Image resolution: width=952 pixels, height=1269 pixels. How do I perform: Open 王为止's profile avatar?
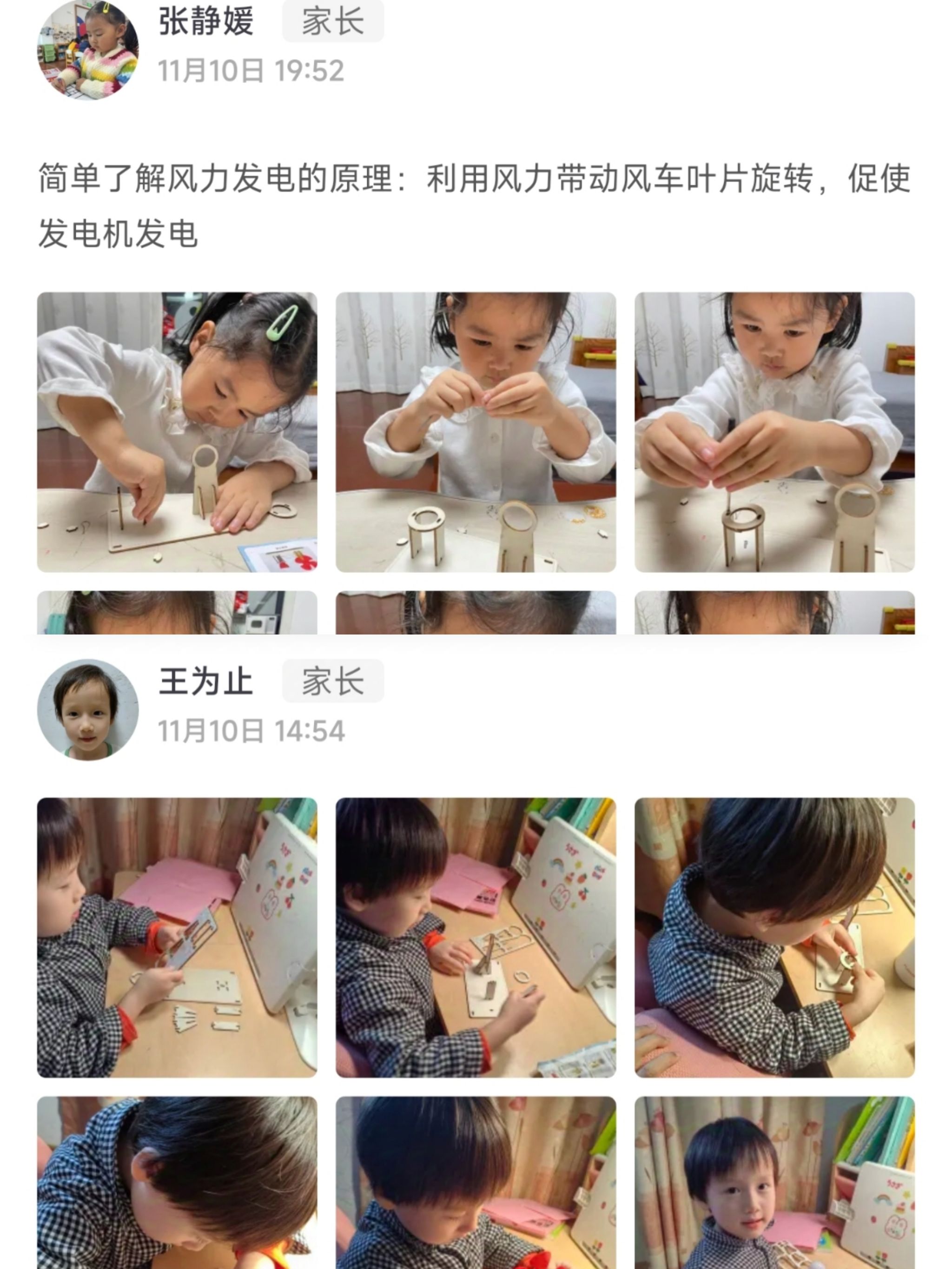click(x=88, y=710)
